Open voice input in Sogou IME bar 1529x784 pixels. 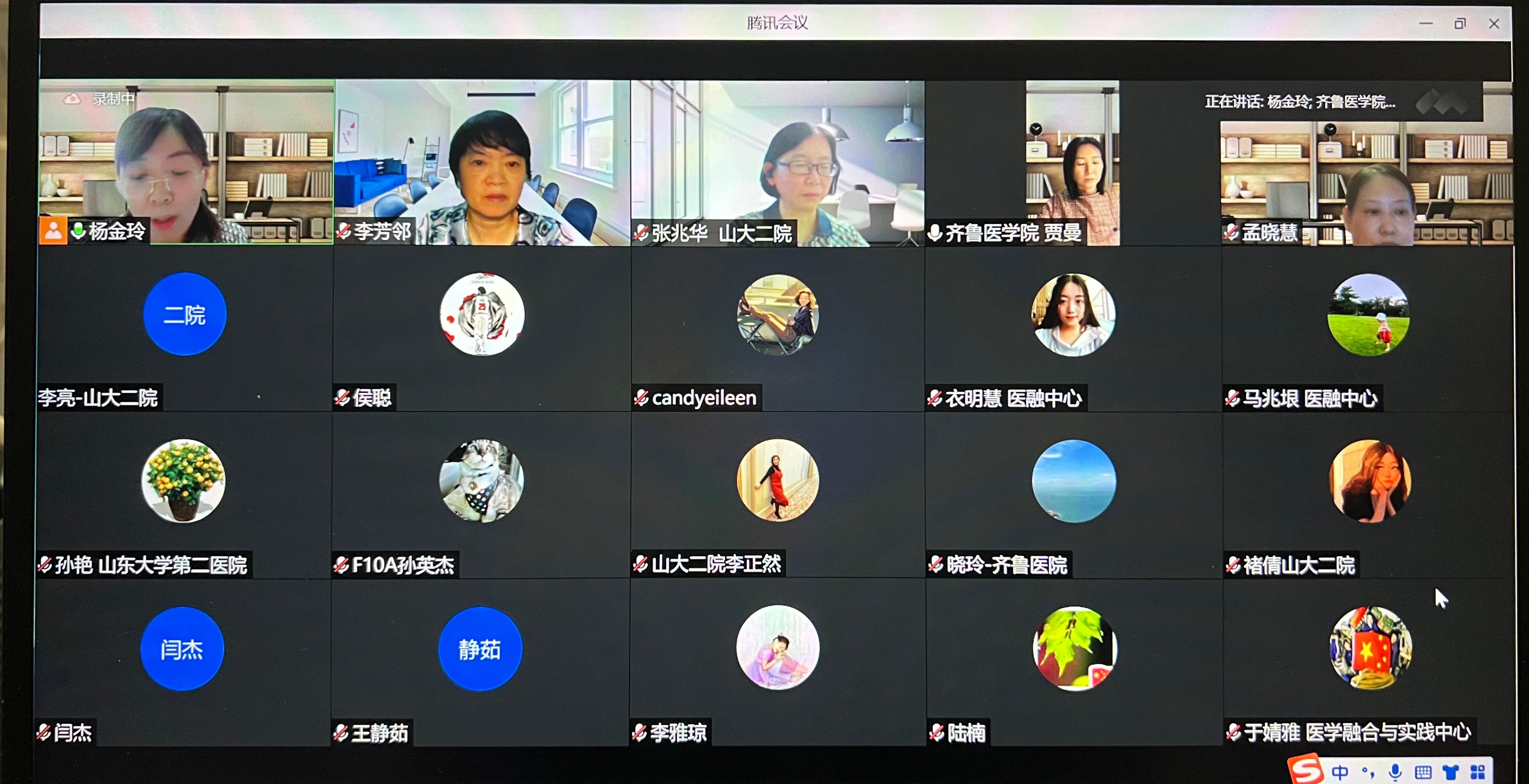pos(1395,772)
